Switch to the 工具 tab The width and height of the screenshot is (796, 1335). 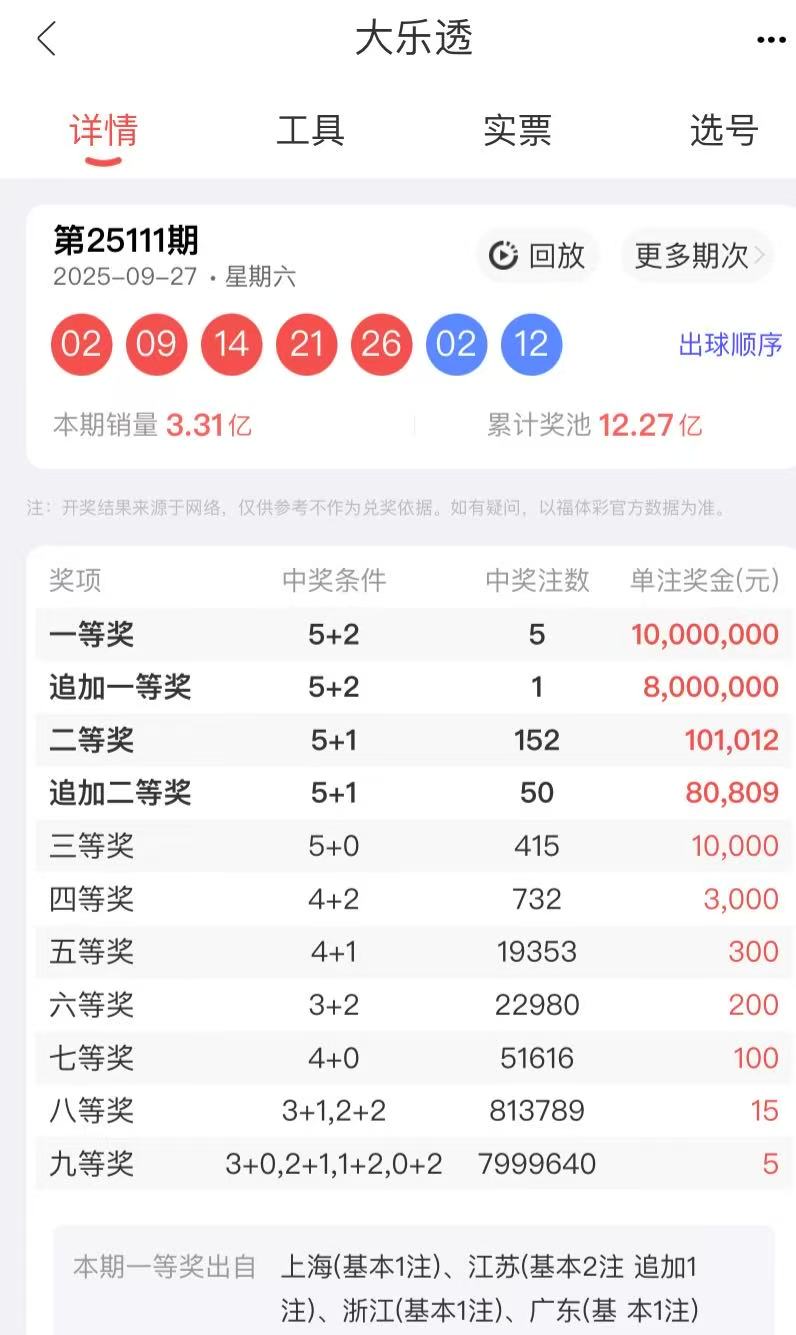[x=310, y=131]
